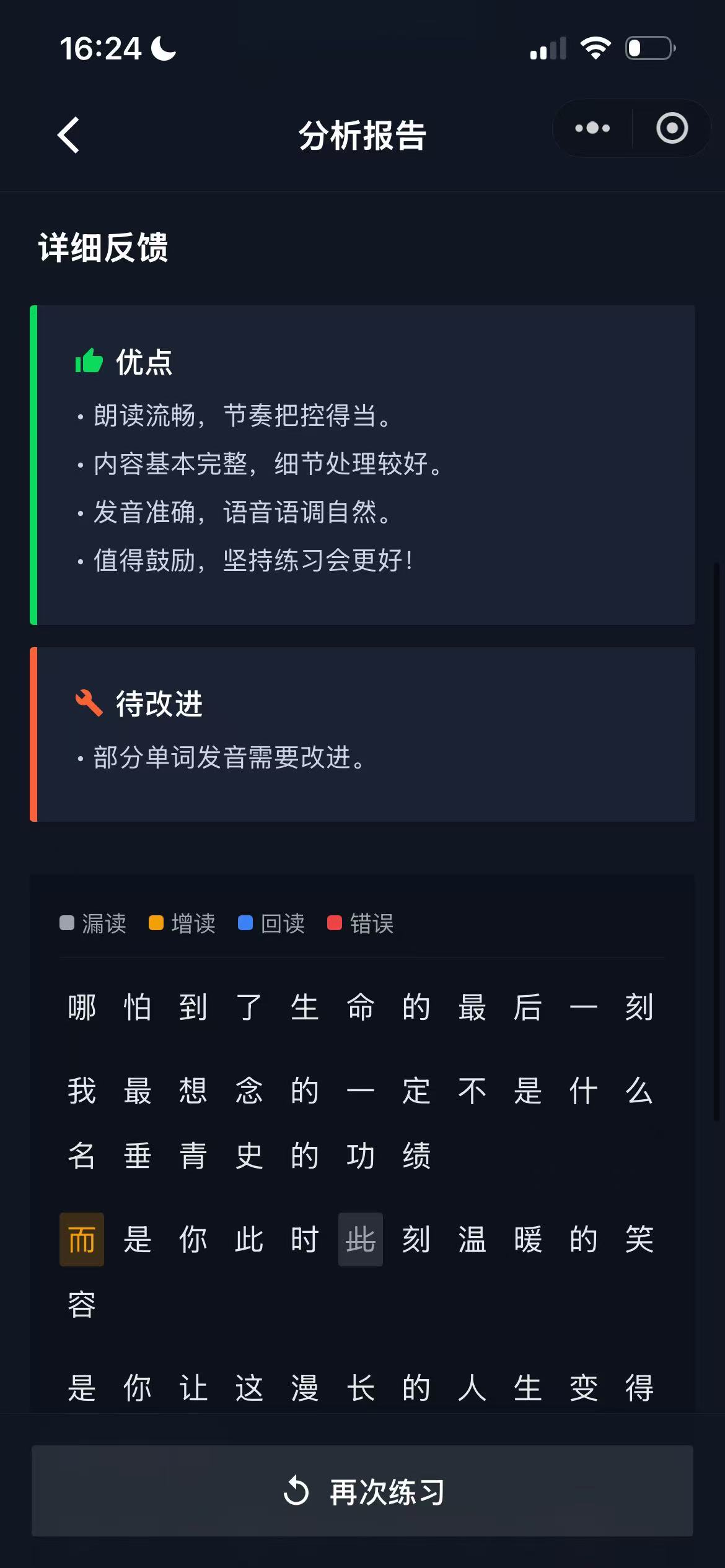Click the gray square icon of 漏读 legend
725x1568 pixels.
[67, 923]
